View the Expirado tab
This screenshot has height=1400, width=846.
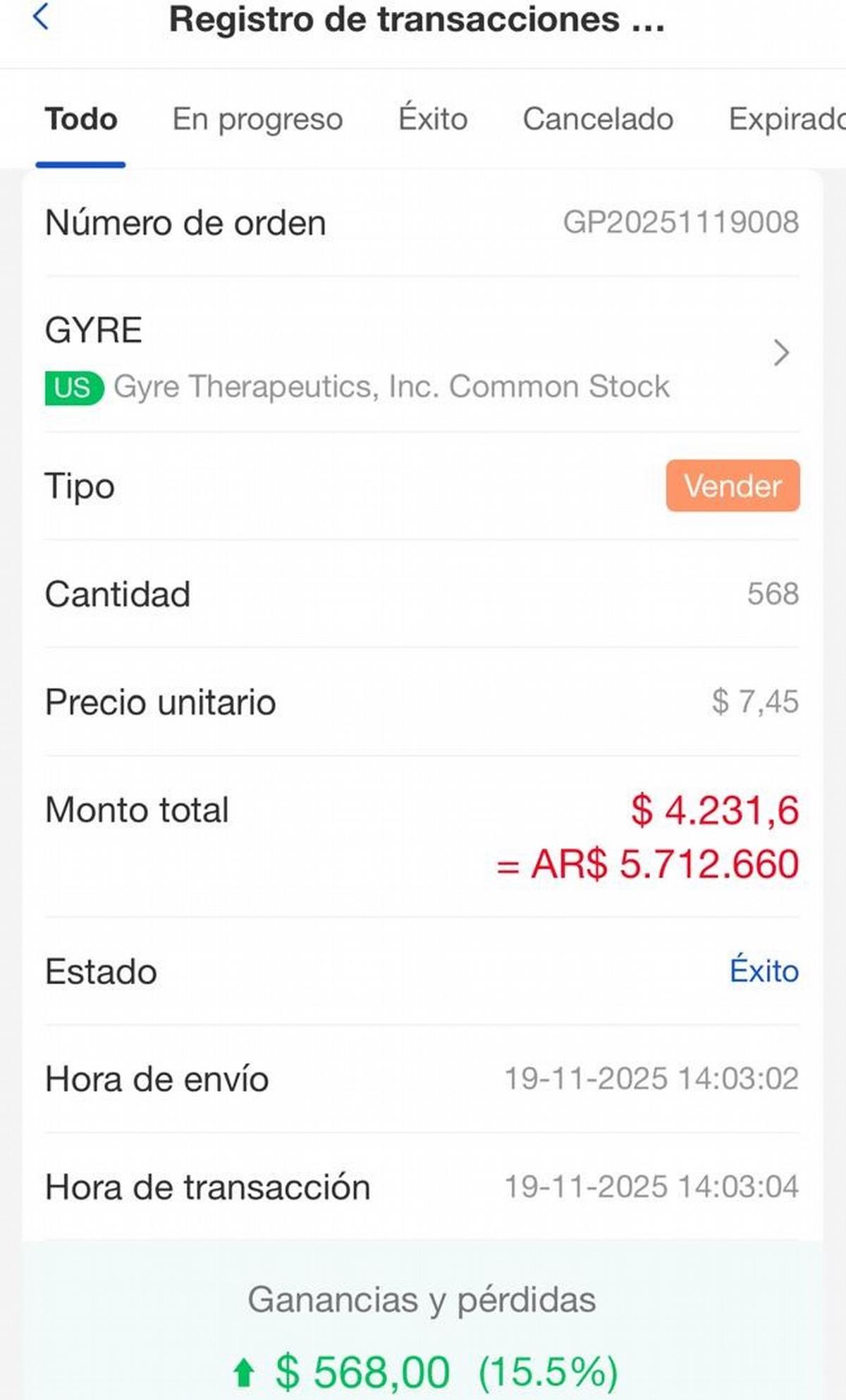[786, 119]
